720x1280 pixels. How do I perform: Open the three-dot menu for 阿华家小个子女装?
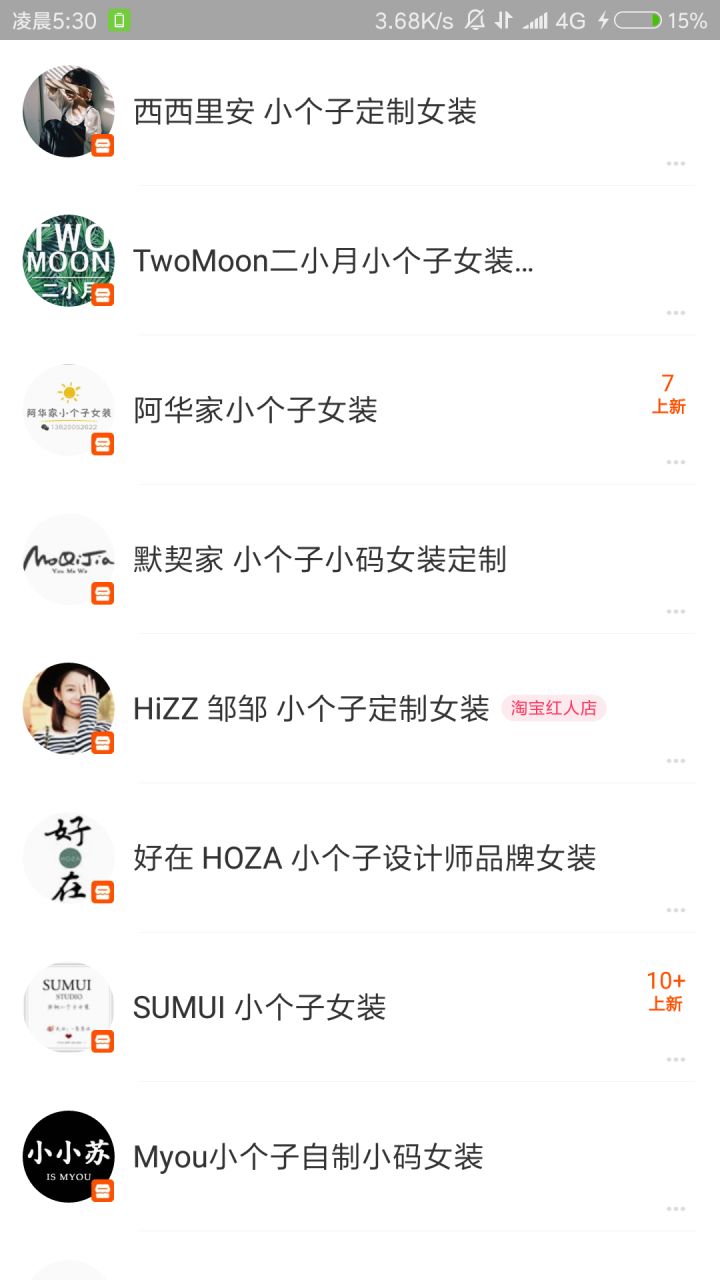676,462
